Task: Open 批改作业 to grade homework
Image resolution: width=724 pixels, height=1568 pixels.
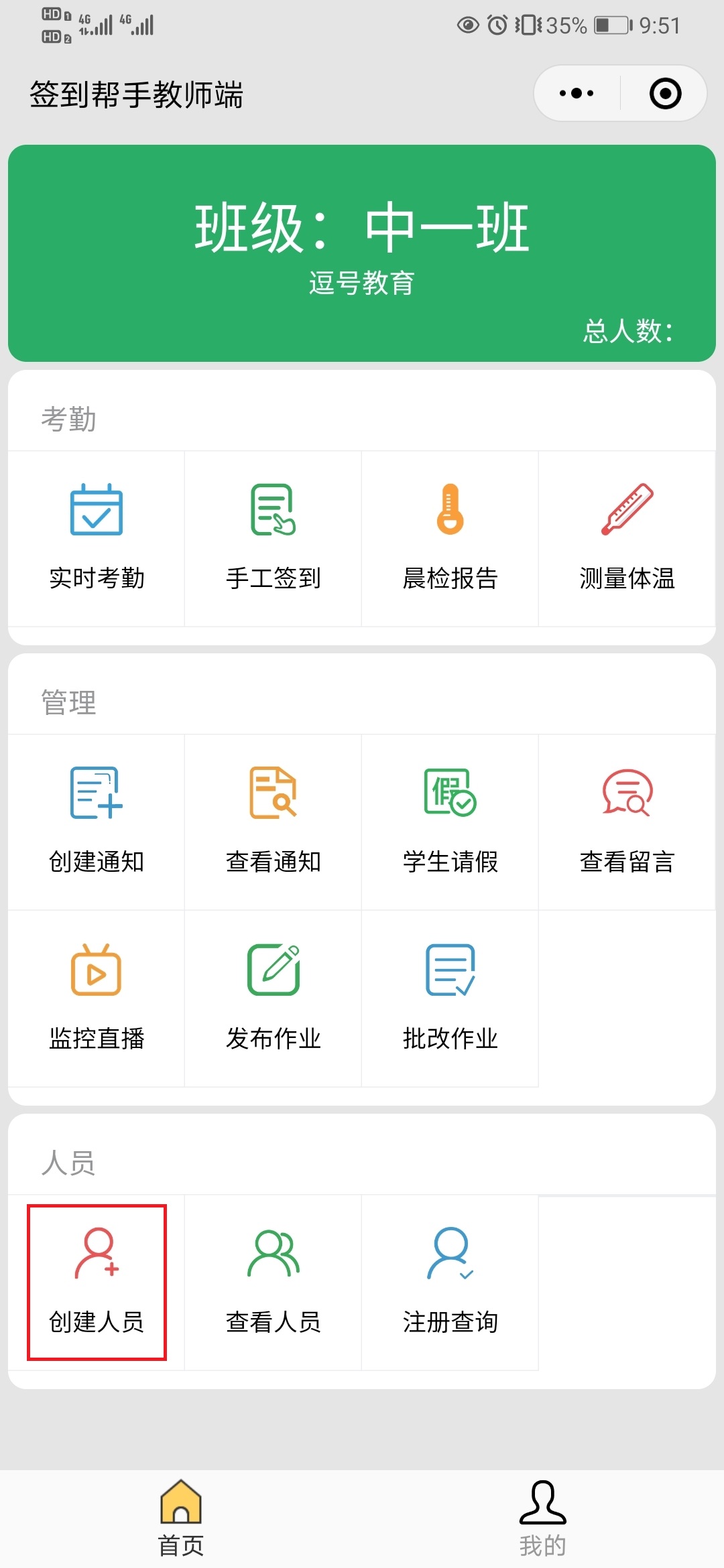Action: 450,1000
